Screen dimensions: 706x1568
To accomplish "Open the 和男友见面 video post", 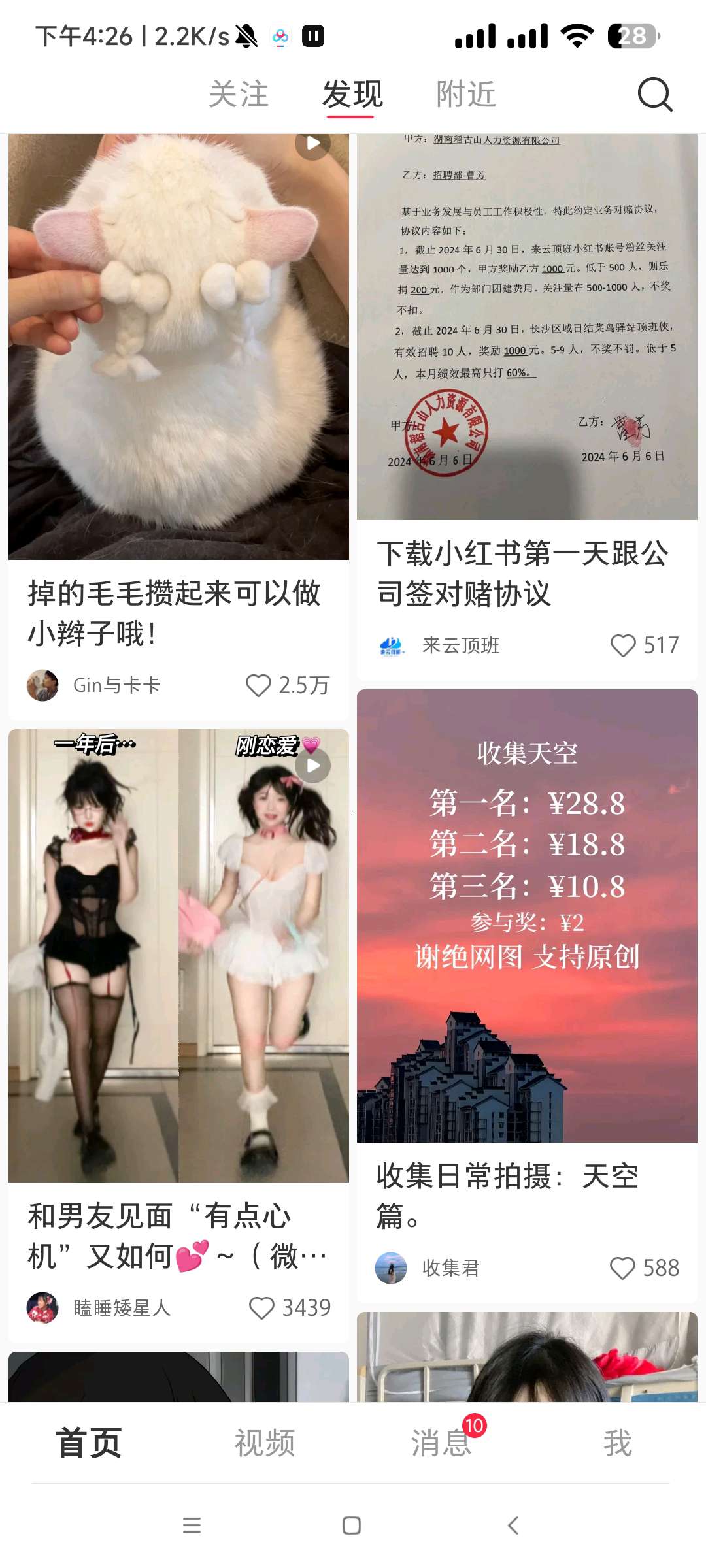I will [178, 955].
